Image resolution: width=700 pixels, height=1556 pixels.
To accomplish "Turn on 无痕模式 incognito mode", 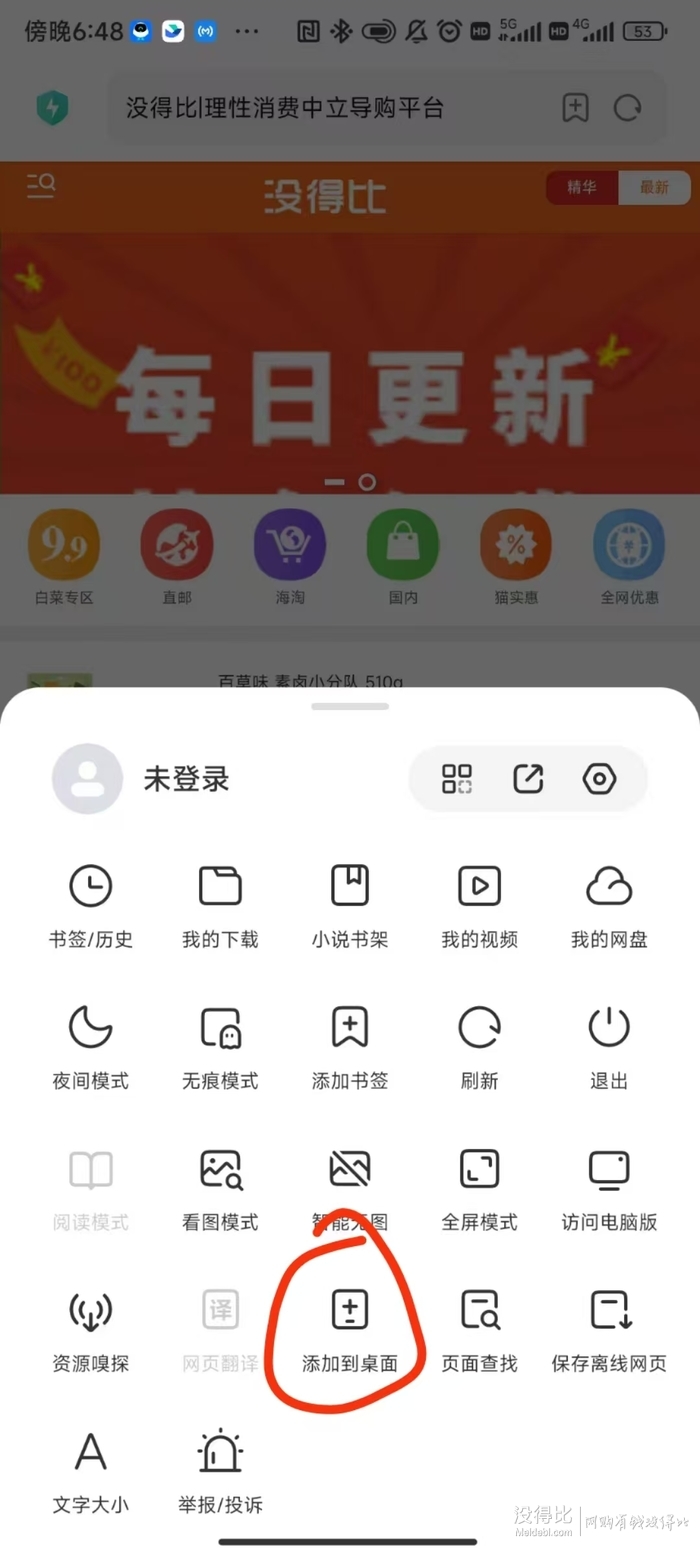I will point(220,1047).
